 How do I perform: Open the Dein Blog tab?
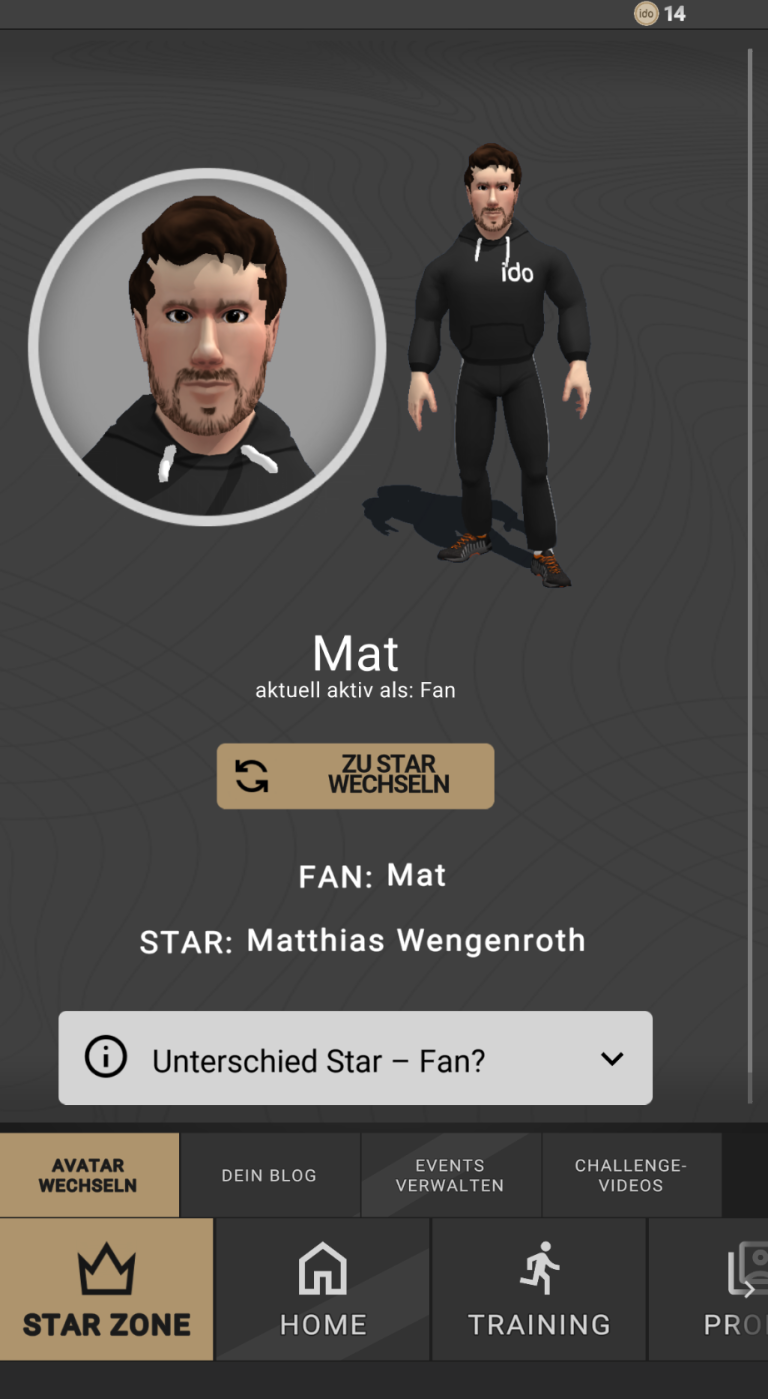(269, 1175)
